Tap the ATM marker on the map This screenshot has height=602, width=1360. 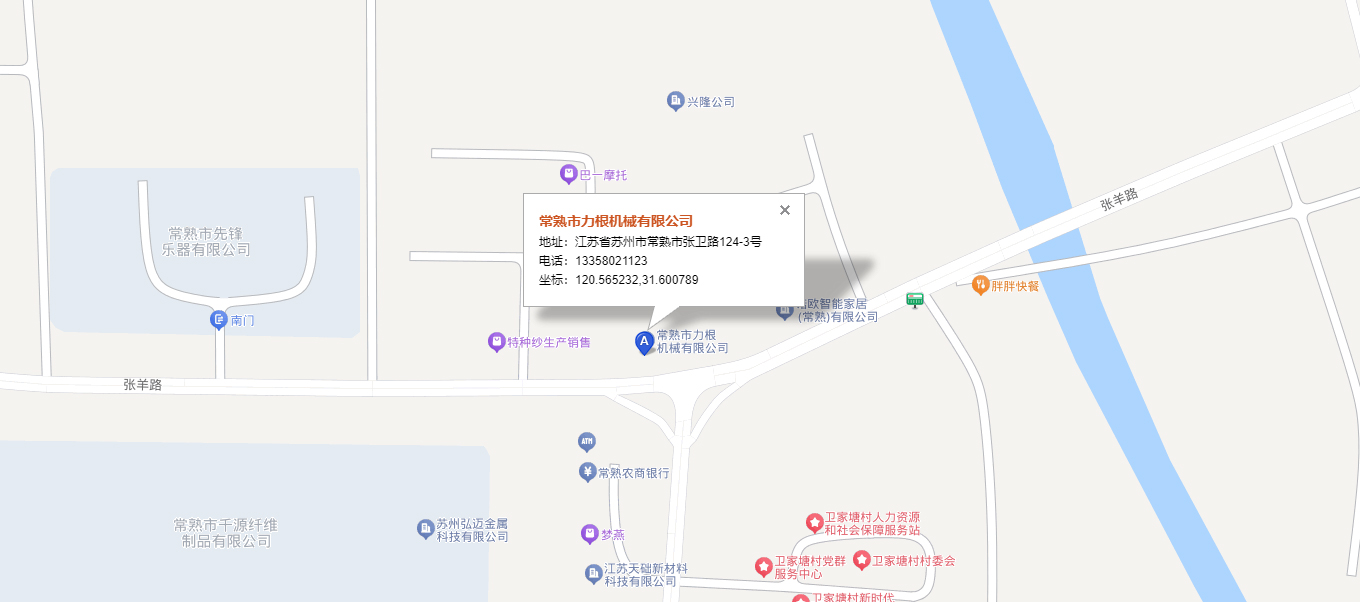pyautogui.click(x=587, y=441)
